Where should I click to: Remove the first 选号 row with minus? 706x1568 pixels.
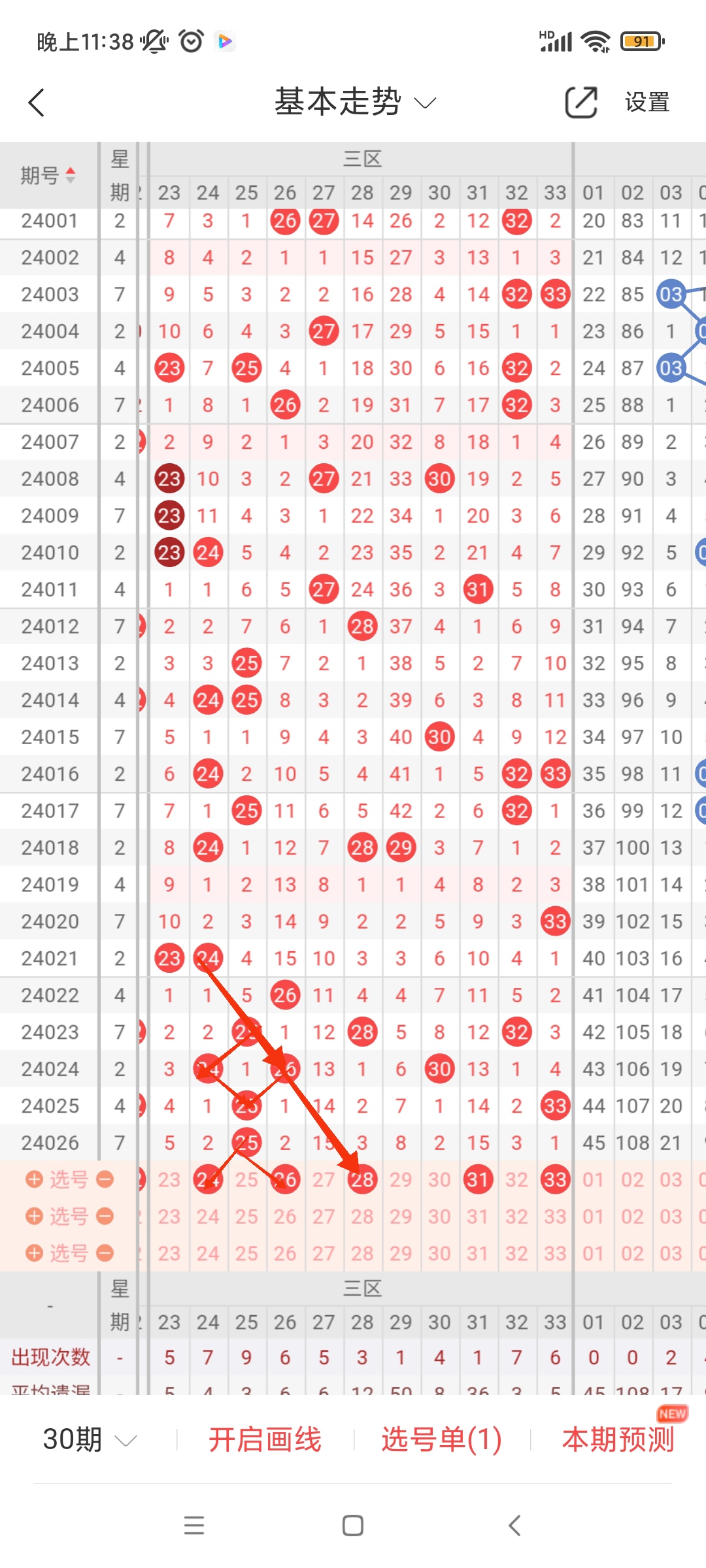tap(105, 1179)
